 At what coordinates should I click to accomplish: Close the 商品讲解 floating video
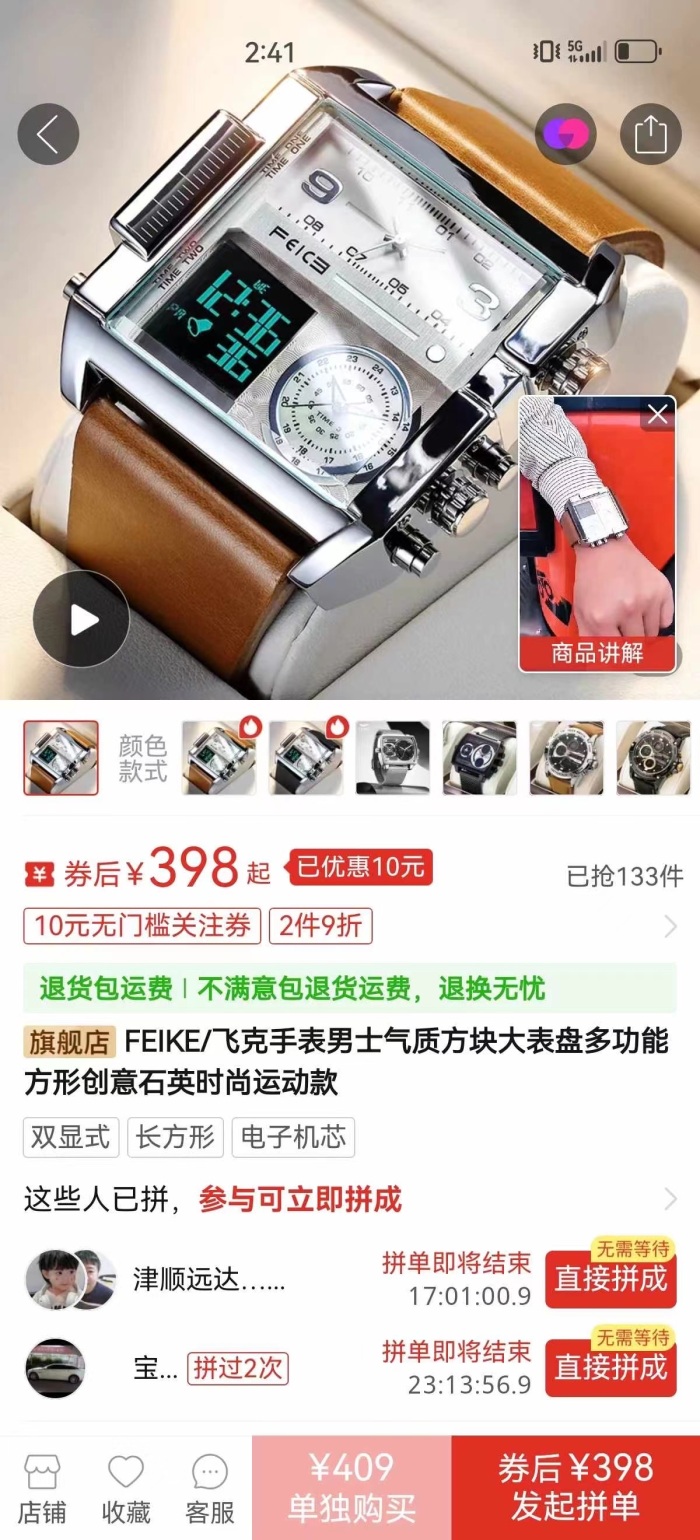[657, 415]
